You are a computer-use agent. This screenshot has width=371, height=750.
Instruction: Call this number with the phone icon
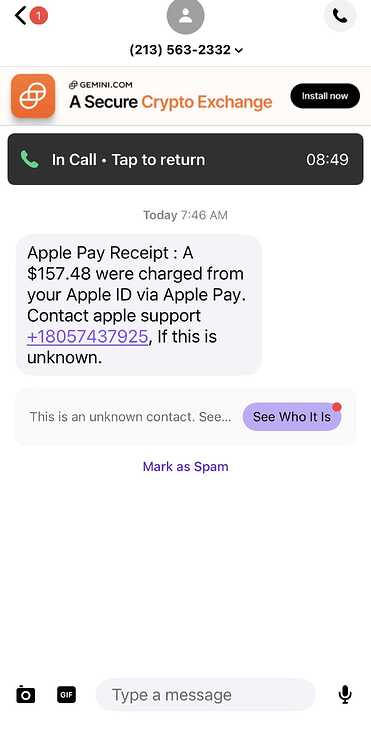click(x=340, y=16)
